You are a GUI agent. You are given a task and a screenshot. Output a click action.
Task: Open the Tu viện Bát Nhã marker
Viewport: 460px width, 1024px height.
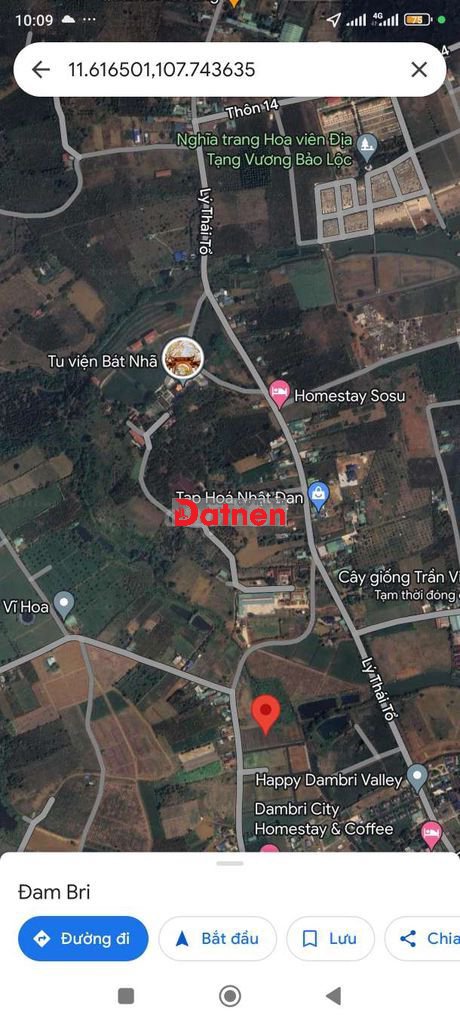182,359
